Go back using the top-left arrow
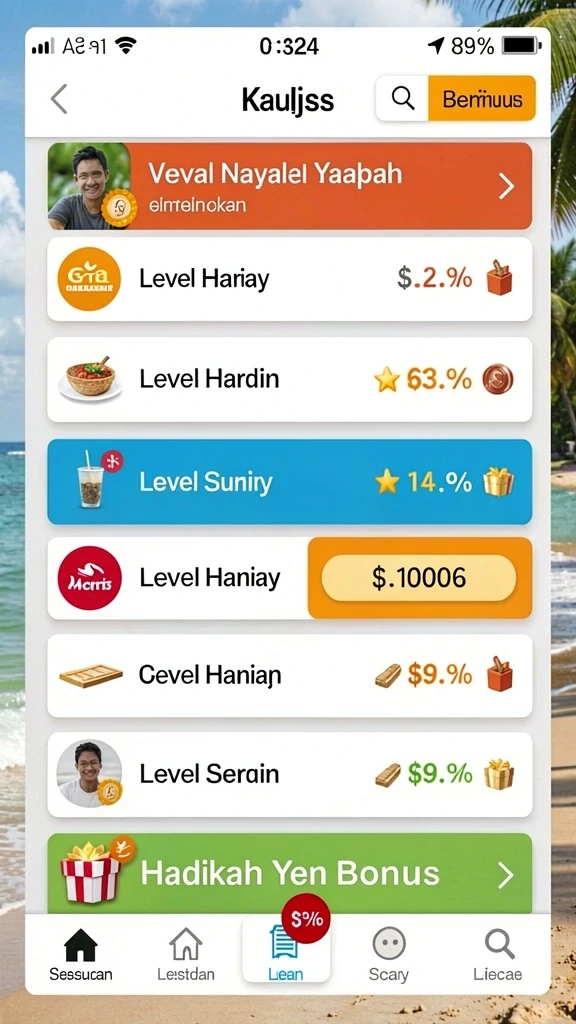Screen dimensions: 576x1024 pos(59,100)
